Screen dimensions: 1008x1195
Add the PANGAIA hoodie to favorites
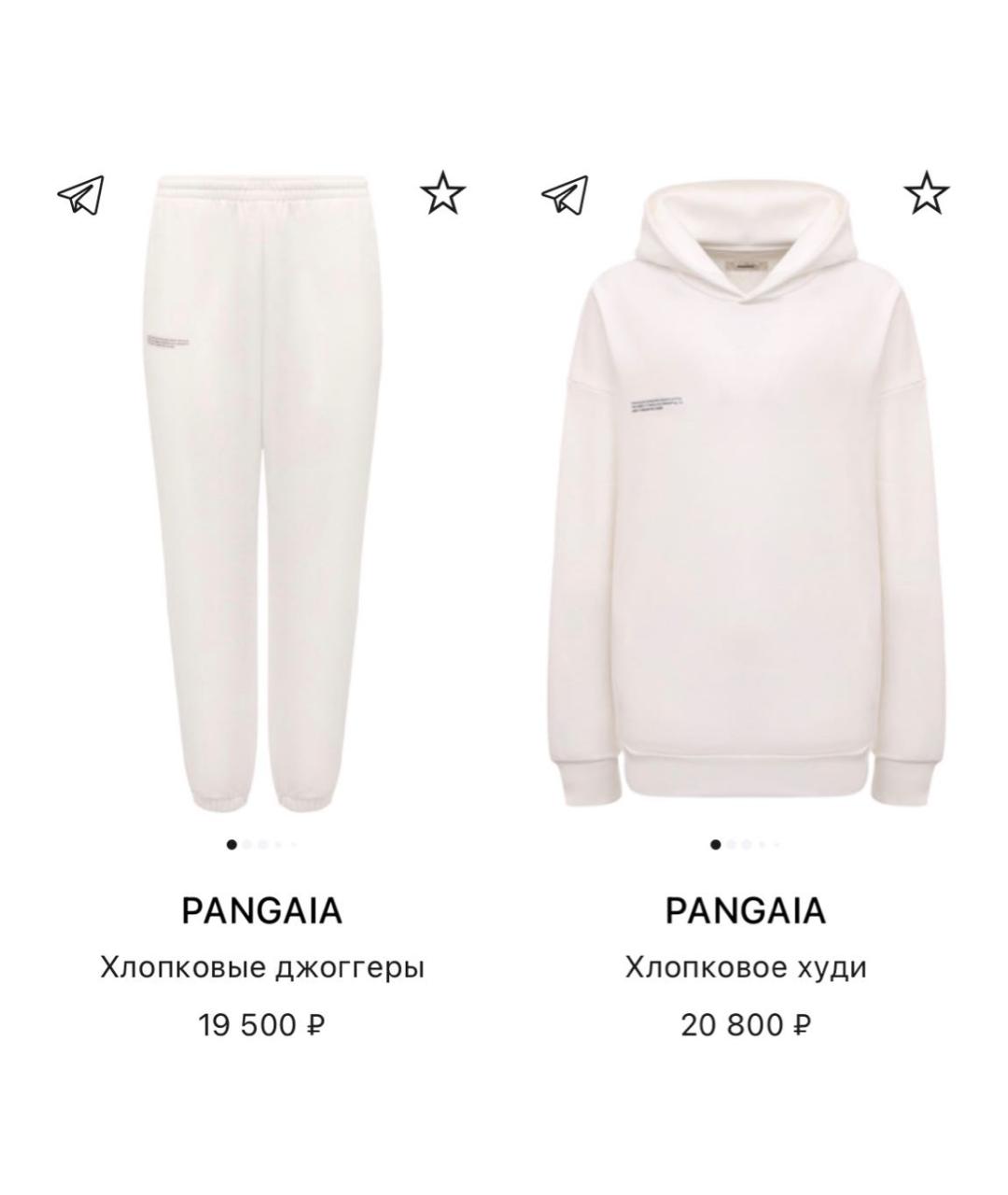tap(926, 193)
